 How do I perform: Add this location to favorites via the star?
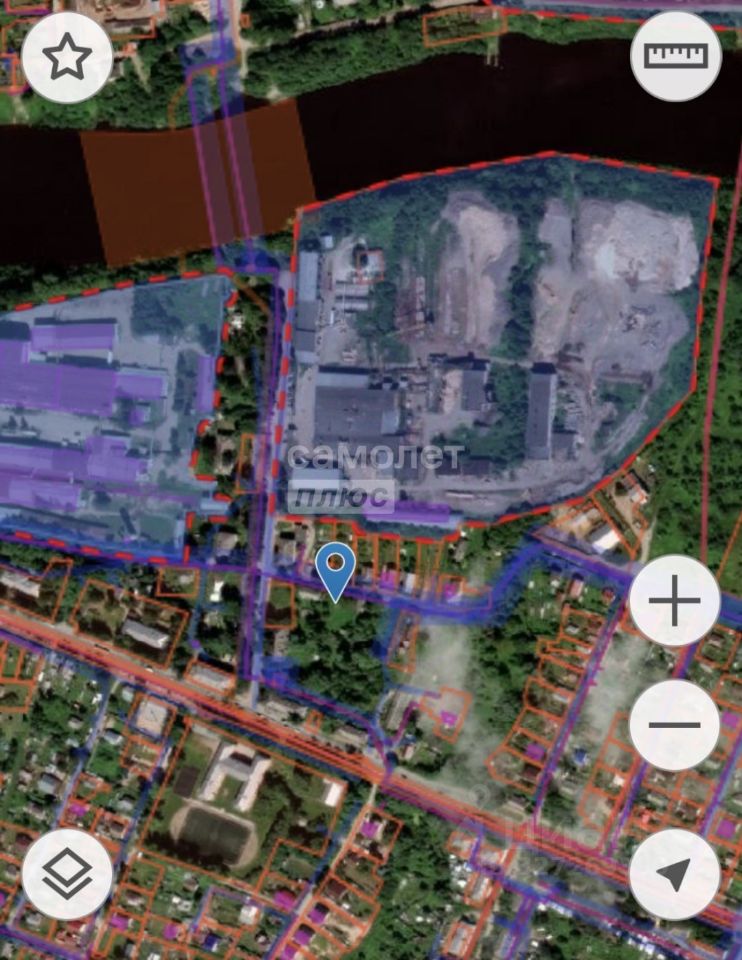point(67,58)
